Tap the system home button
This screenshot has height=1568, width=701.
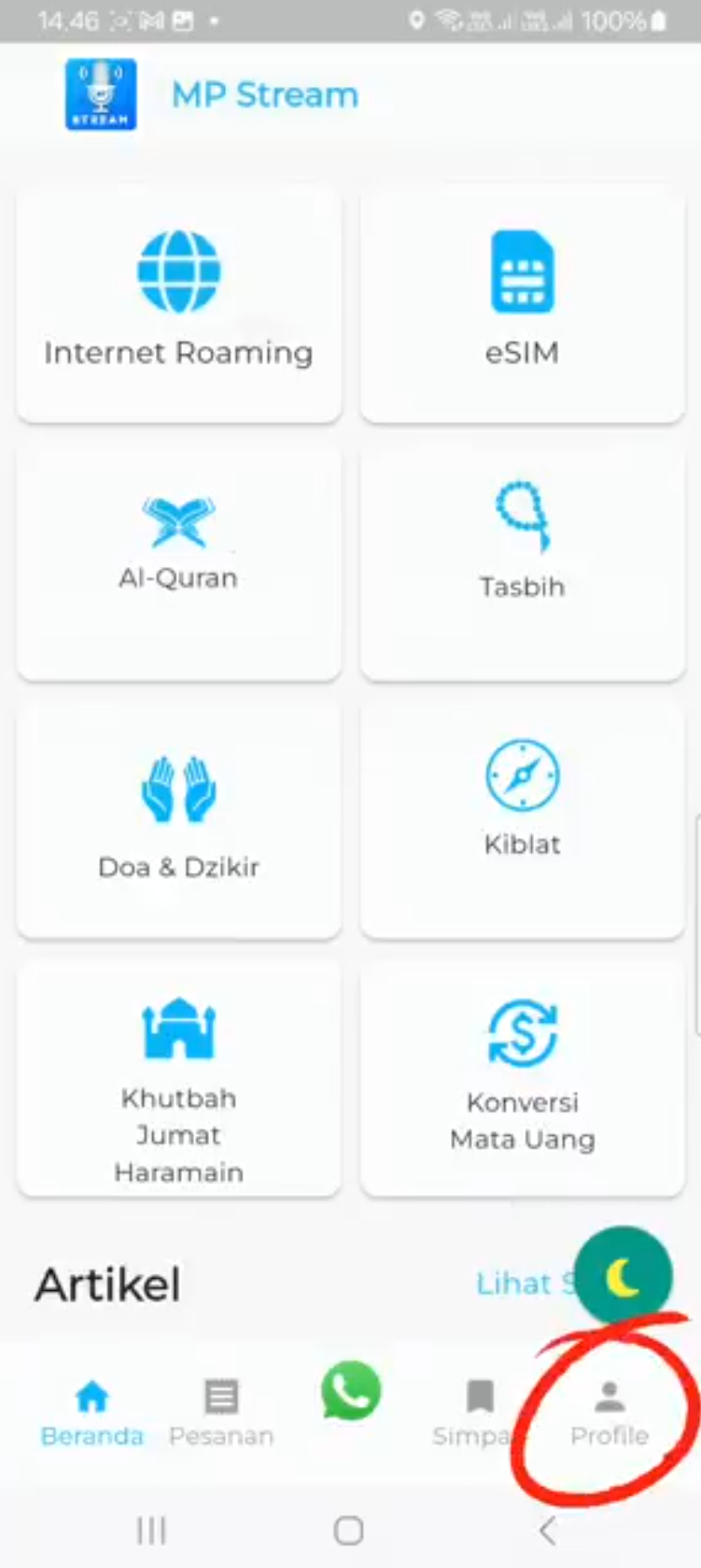pos(349,1530)
